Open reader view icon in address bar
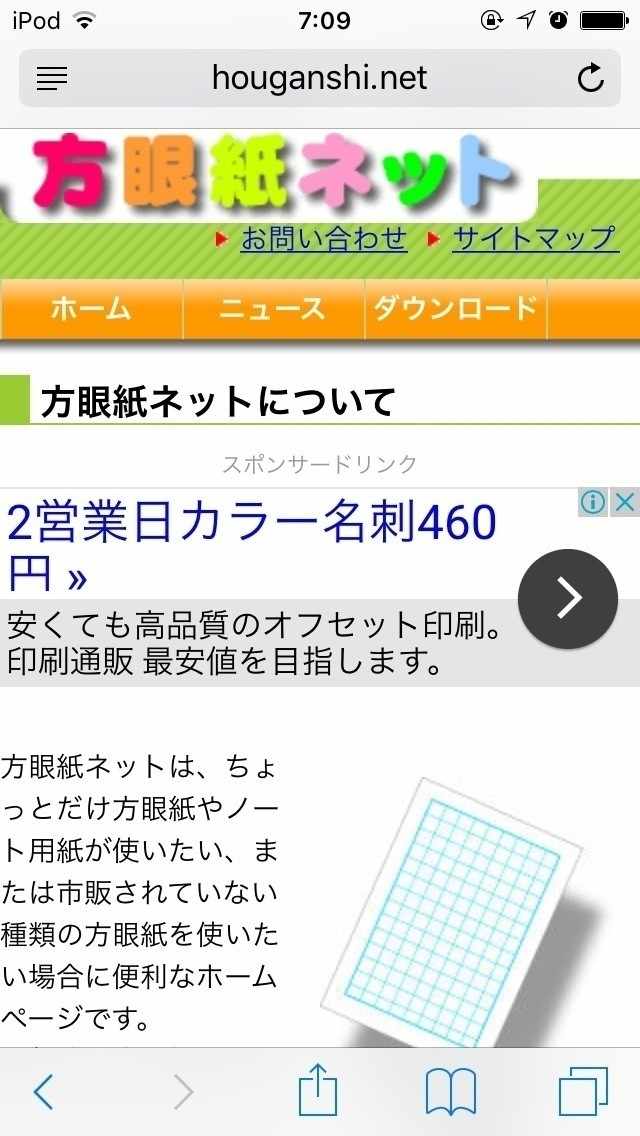Screen dimensions: 640x1136 click(x=52, y=78)
